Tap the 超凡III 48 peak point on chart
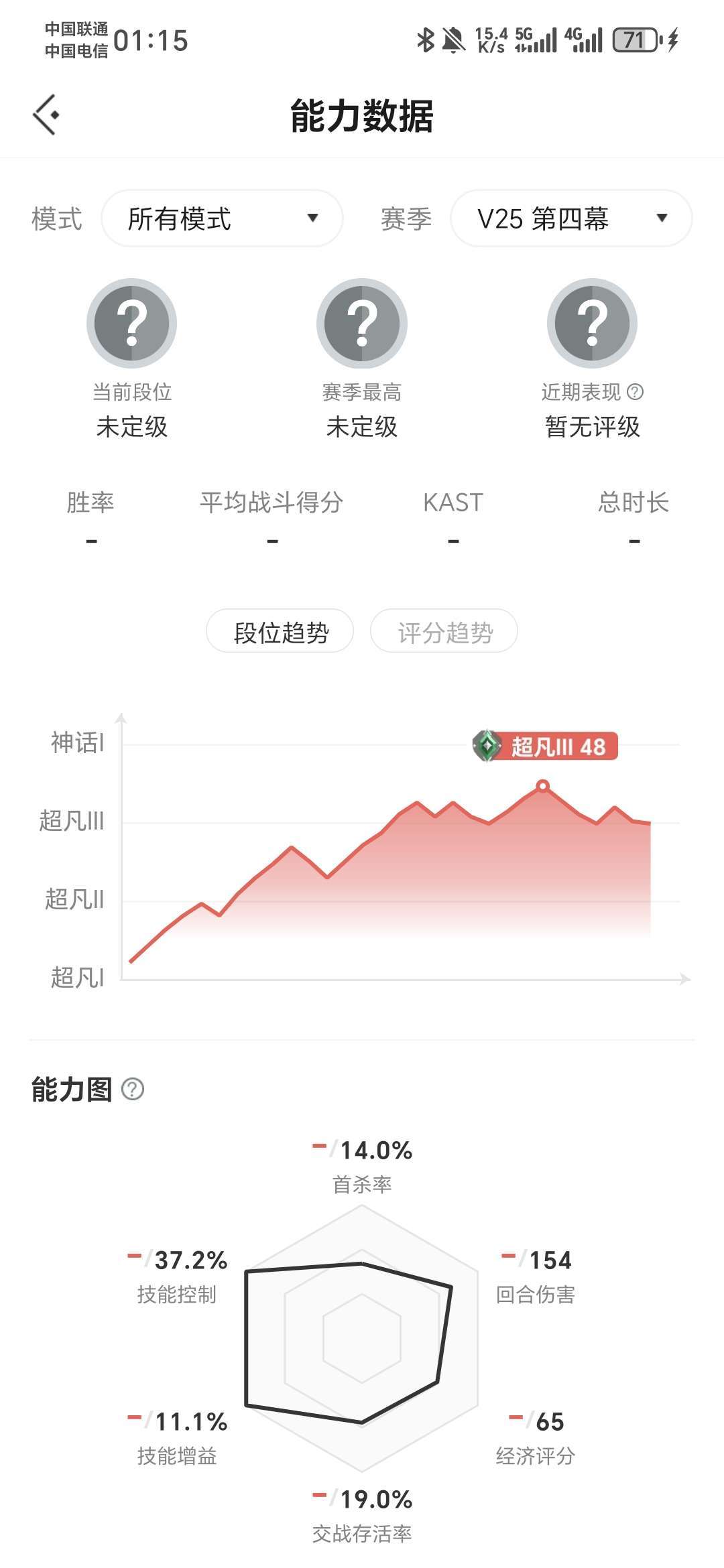This screenshot has height=1568, width=724. click(543, 786)
